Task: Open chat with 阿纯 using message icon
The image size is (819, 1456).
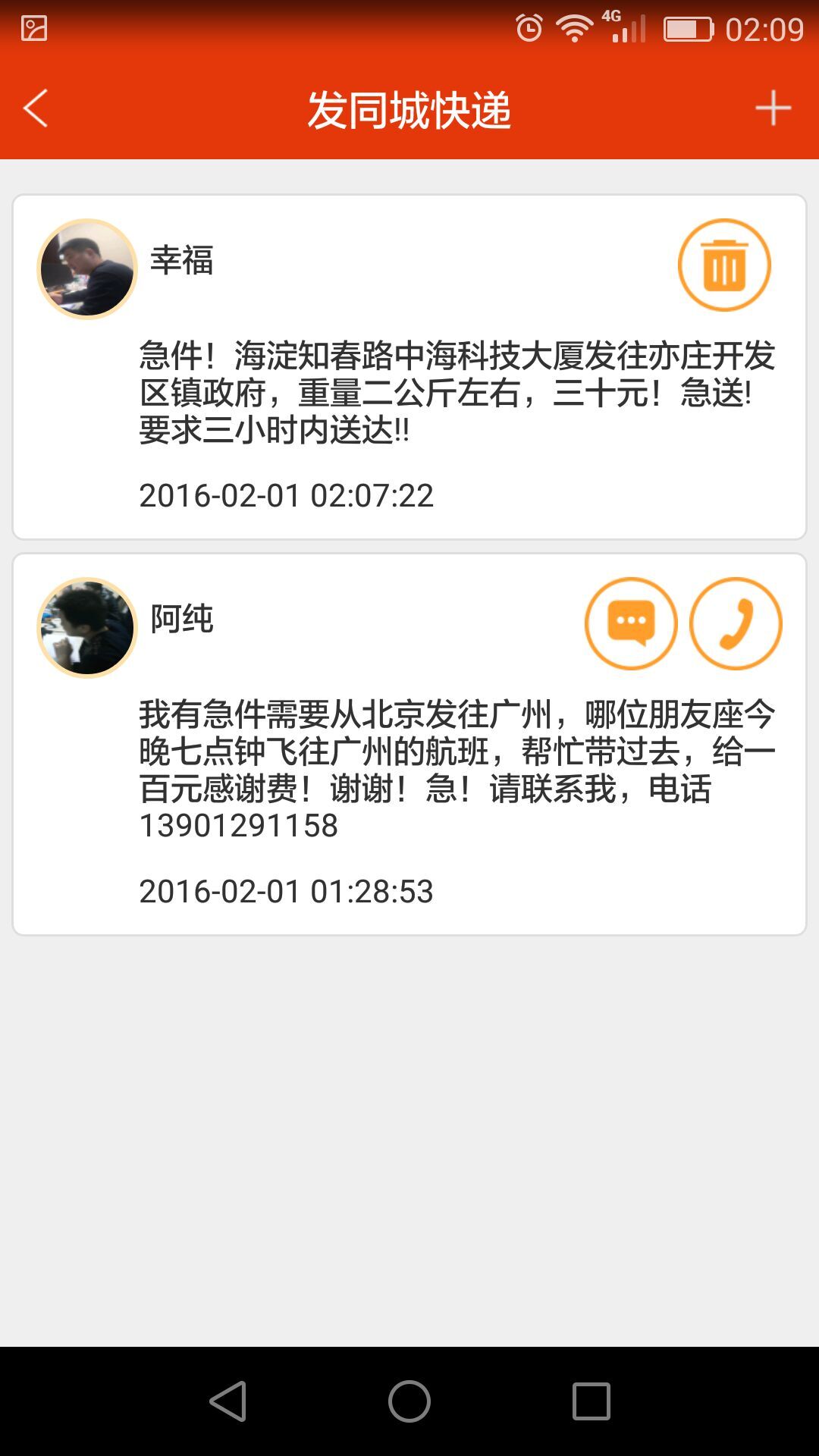Action: point(630,622)
